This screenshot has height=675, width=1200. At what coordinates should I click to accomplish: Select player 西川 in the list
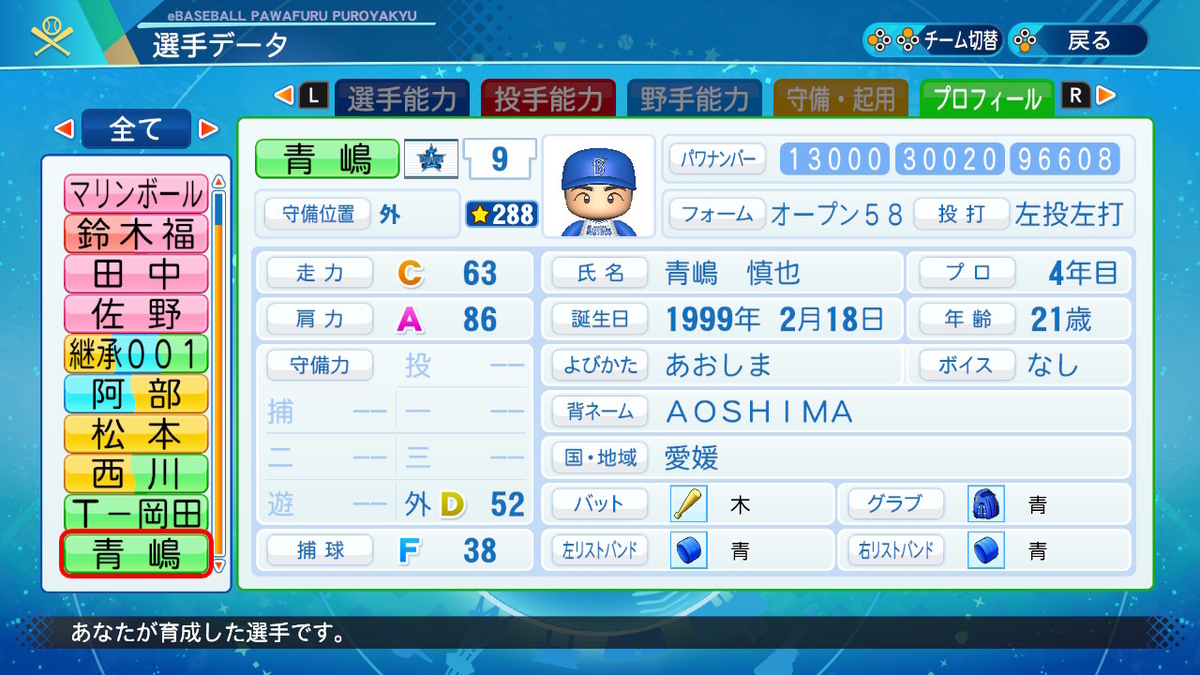tap(136, 473)
